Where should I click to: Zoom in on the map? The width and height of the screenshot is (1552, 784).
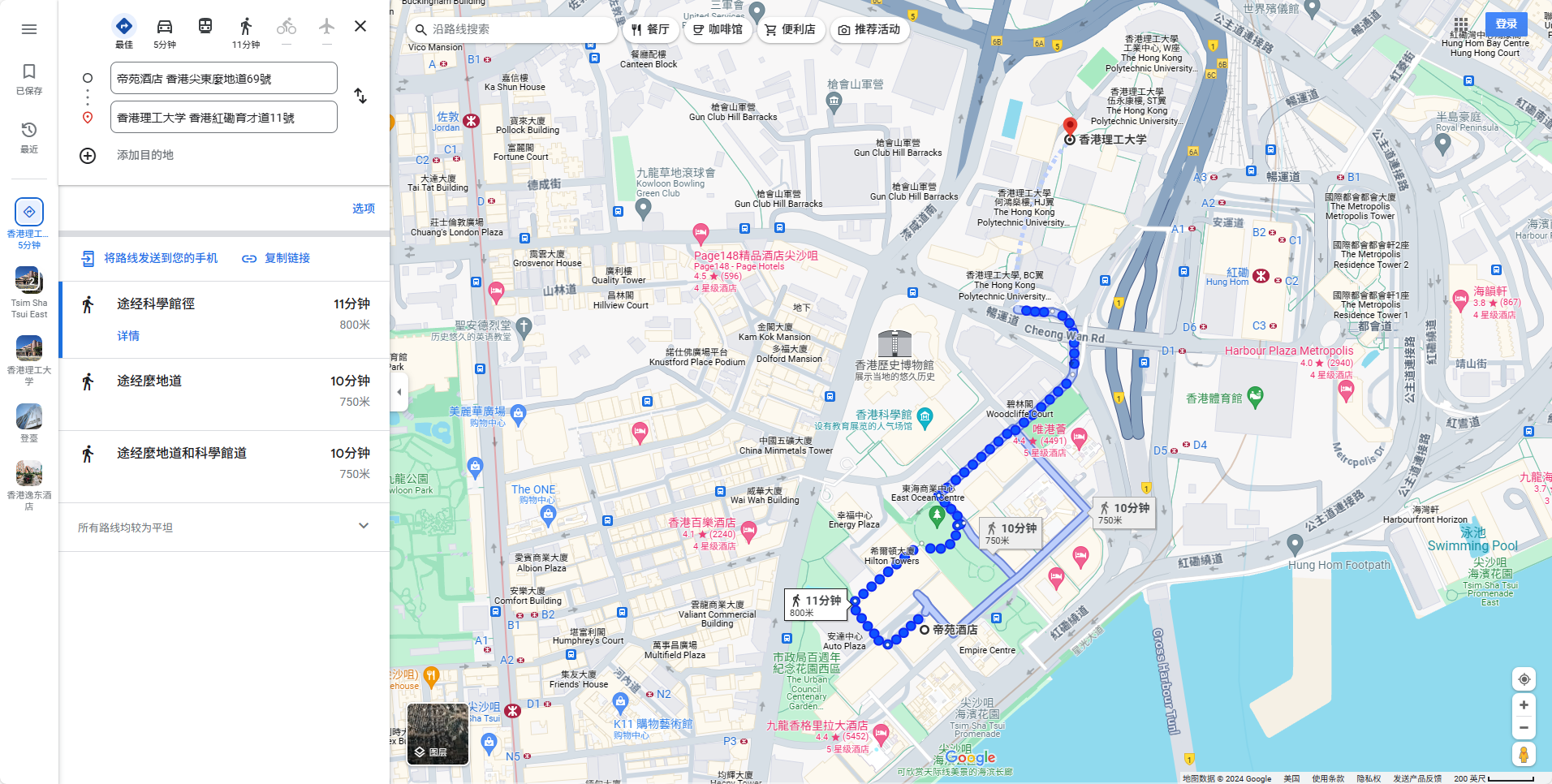1524,705
